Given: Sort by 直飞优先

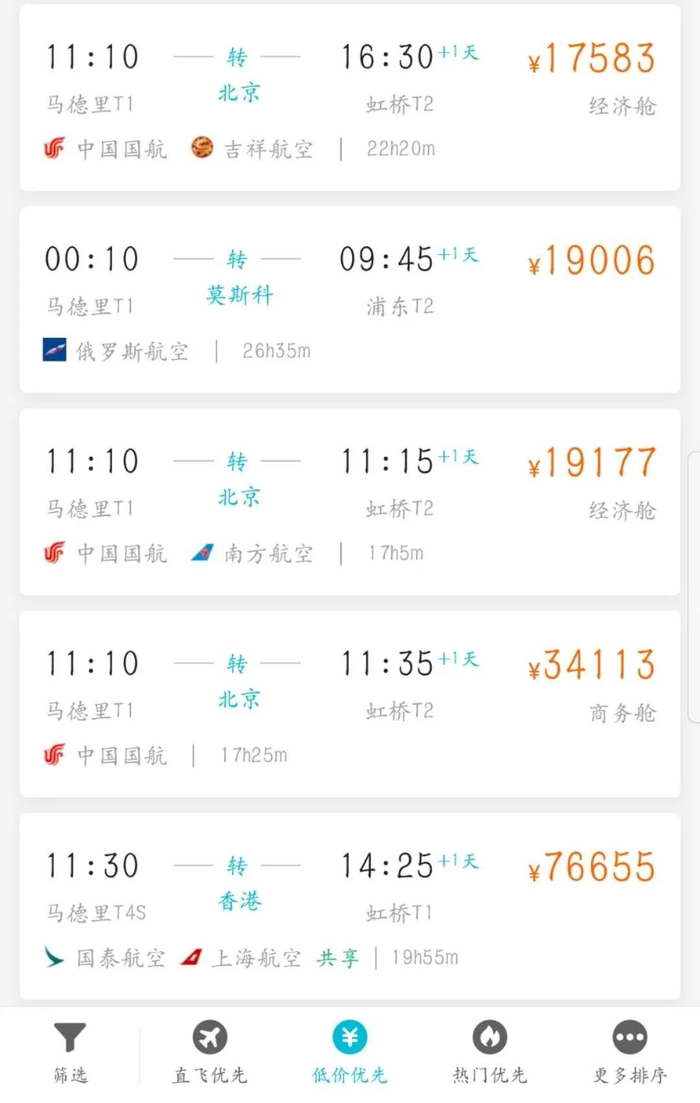Looking at the screenshot, I should point(210,1054).
